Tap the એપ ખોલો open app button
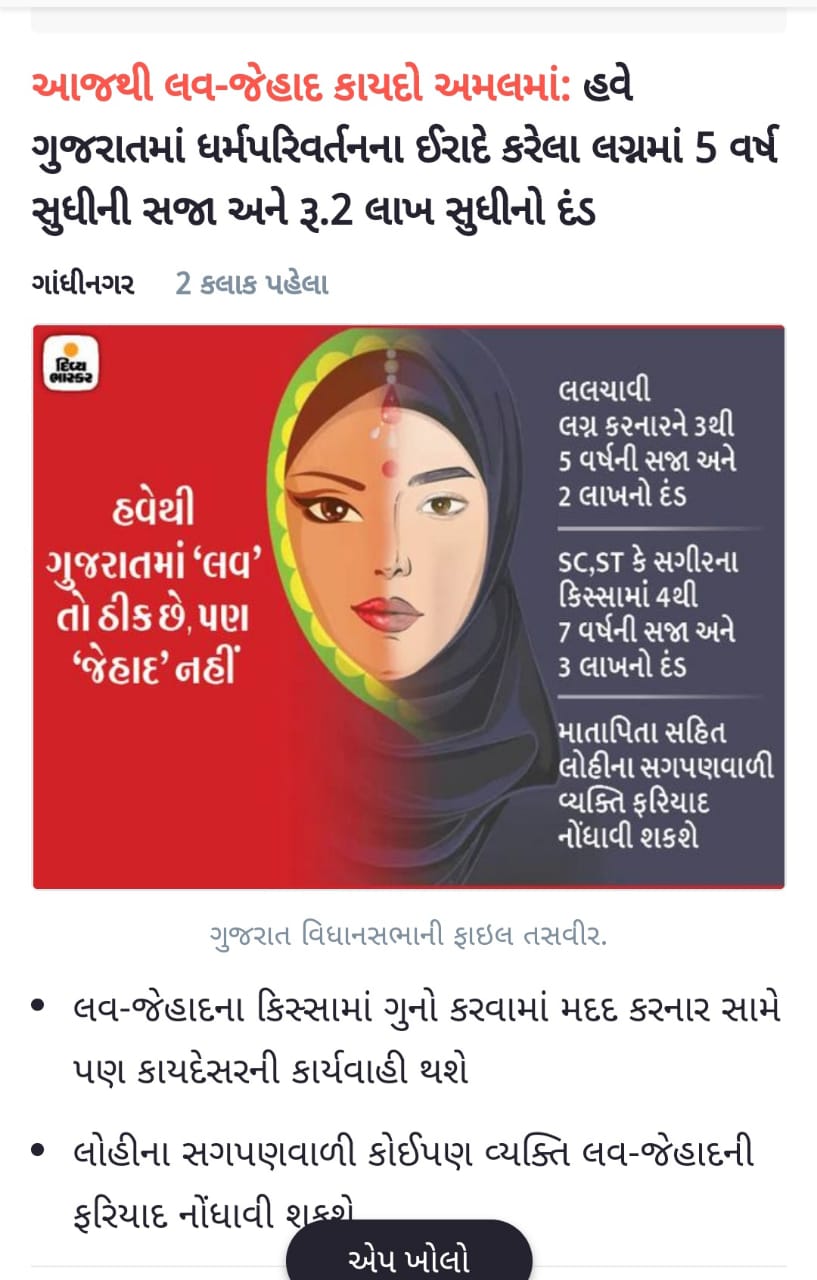The width and height of the screenshot is (817, 1280). [409, 1255]
